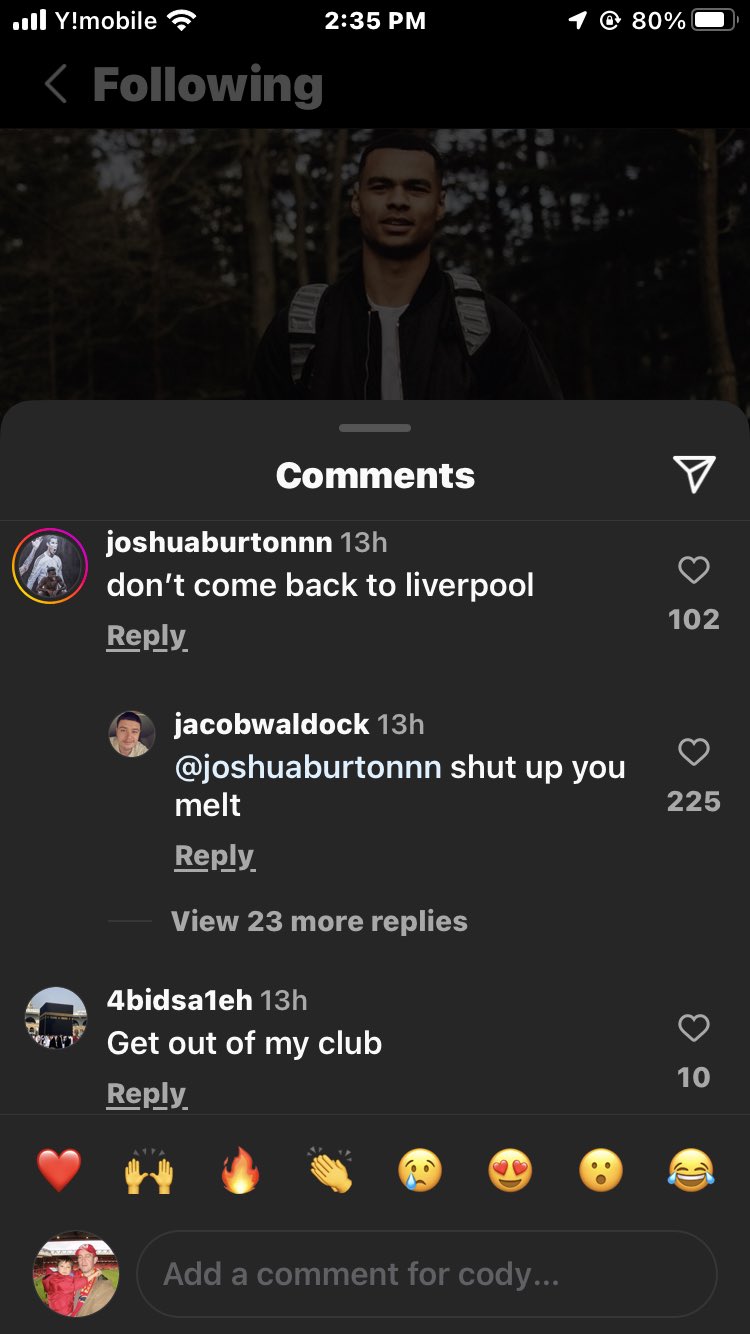Choose the clapping hands emoji
The width and height of the screenshot is (750, 1334).
click(330, 1170)
